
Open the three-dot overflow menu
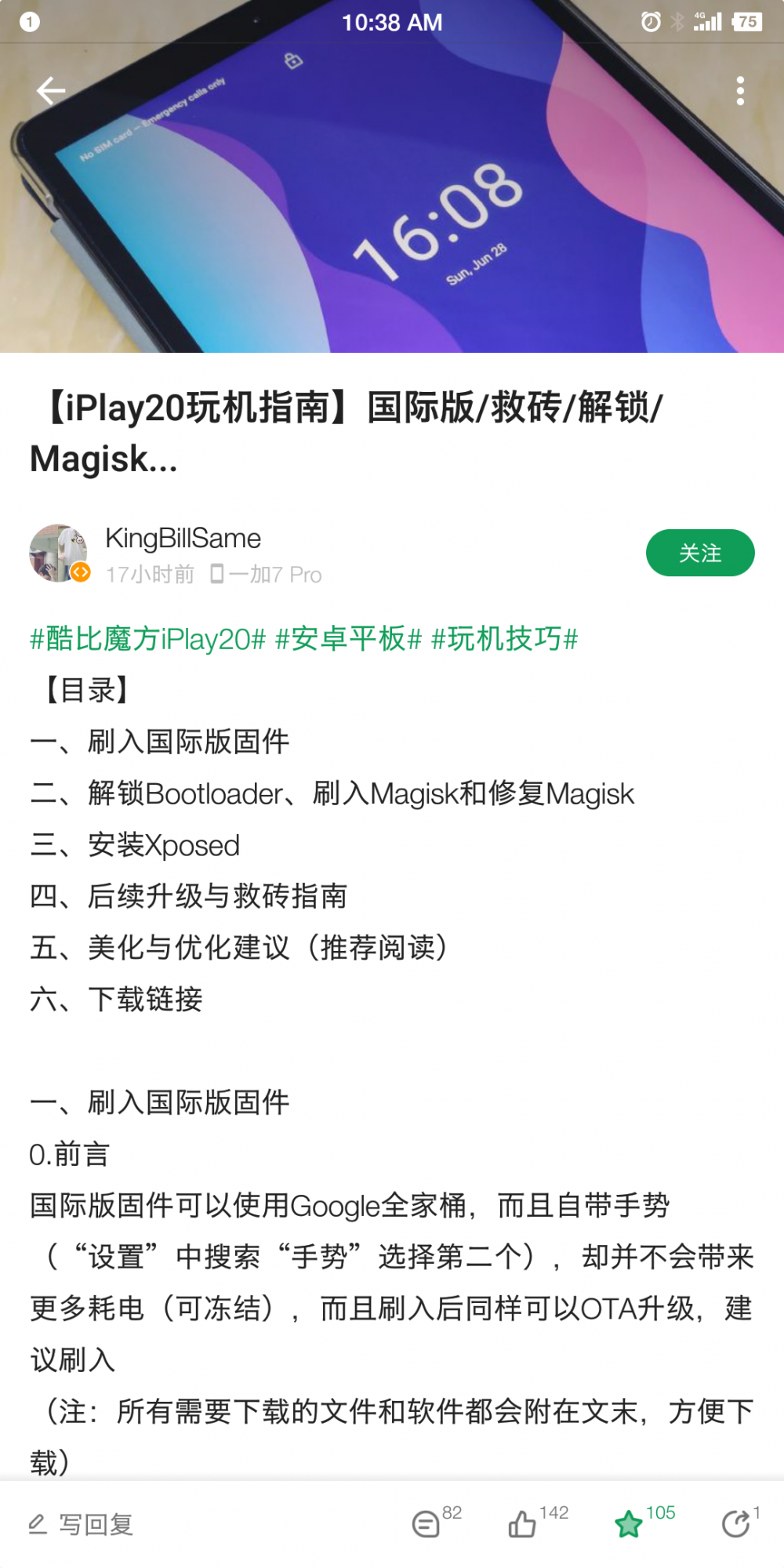pos(739,91)
